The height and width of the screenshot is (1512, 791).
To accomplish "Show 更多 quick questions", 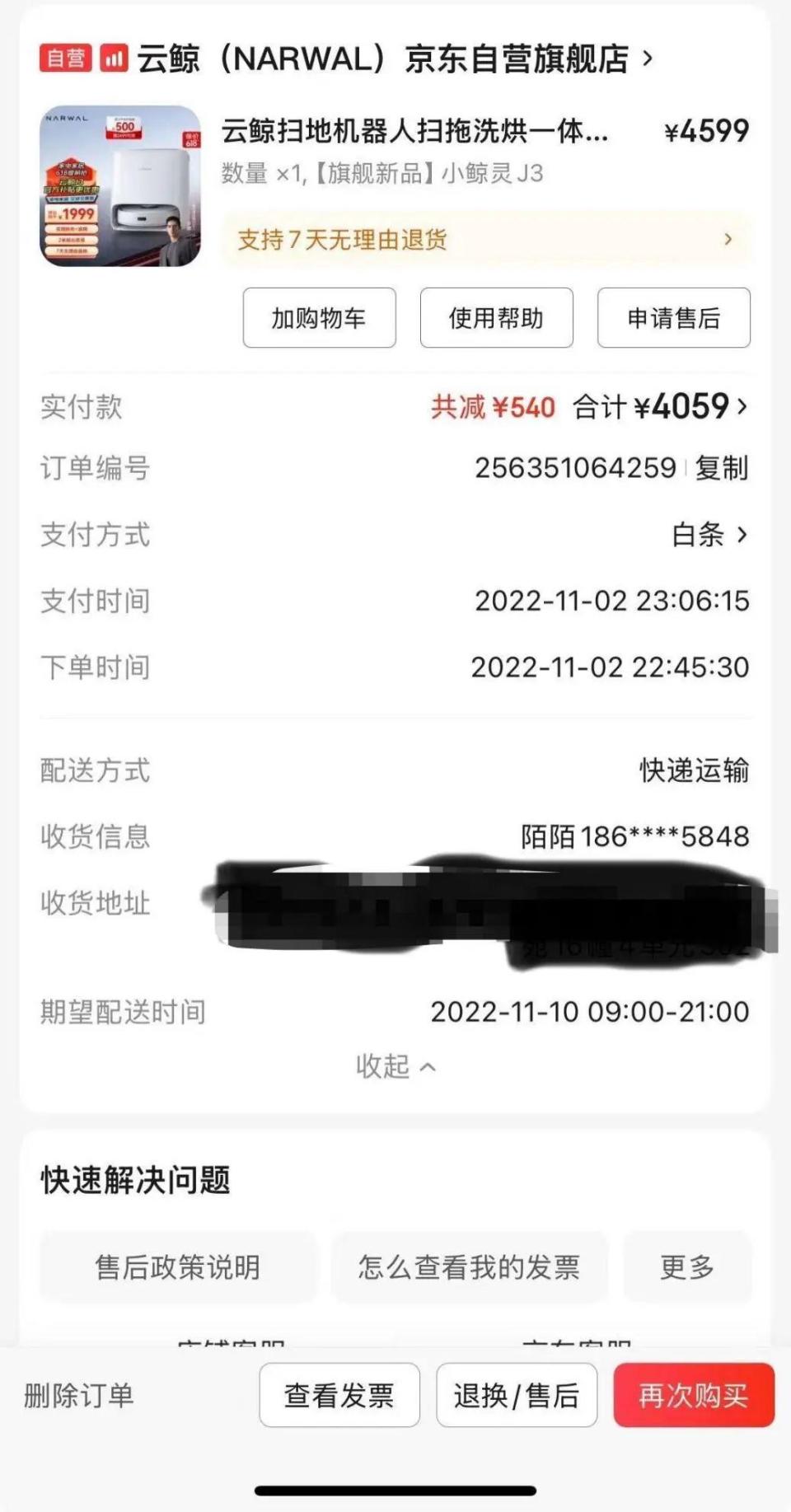I will (686, 1266).
